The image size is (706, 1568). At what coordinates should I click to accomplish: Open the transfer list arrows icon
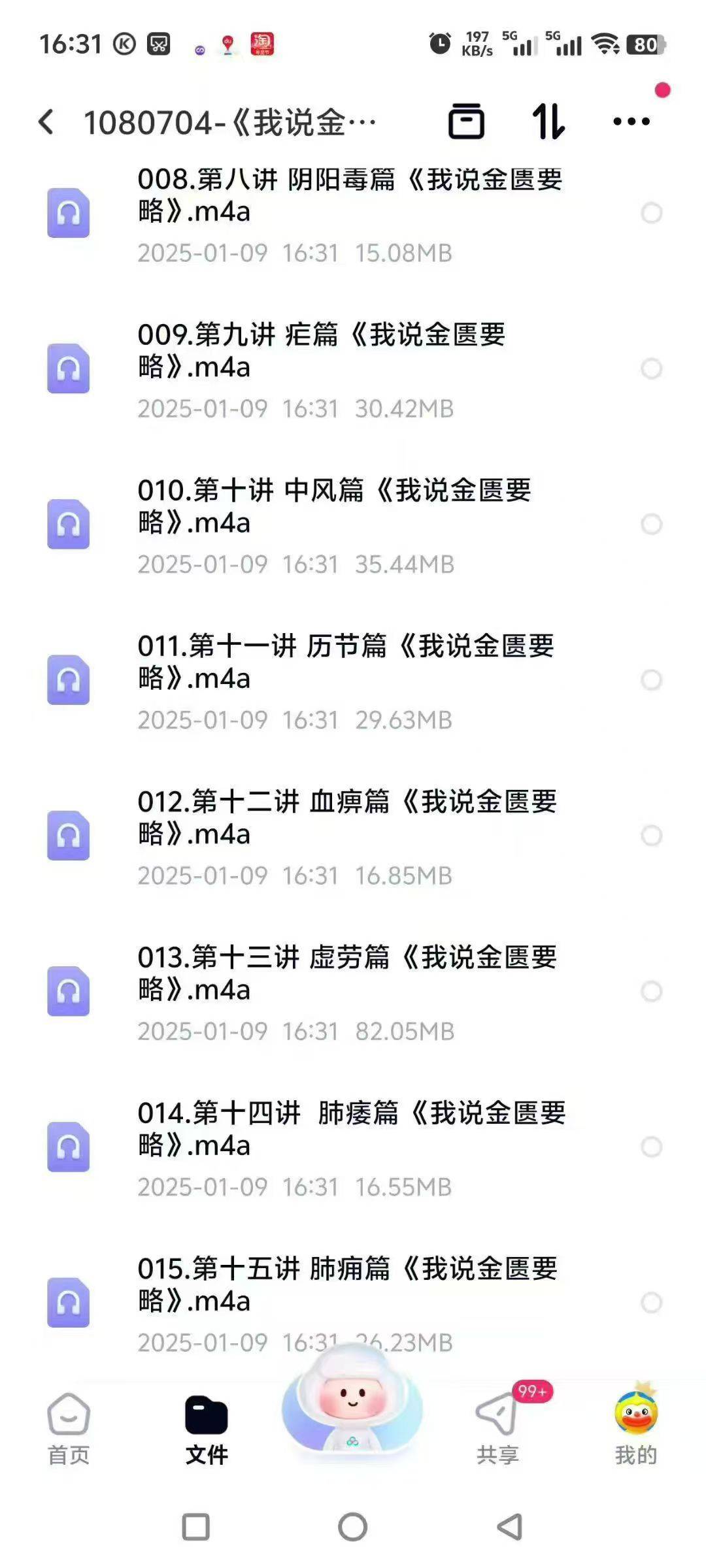click(x=548, y=122)
